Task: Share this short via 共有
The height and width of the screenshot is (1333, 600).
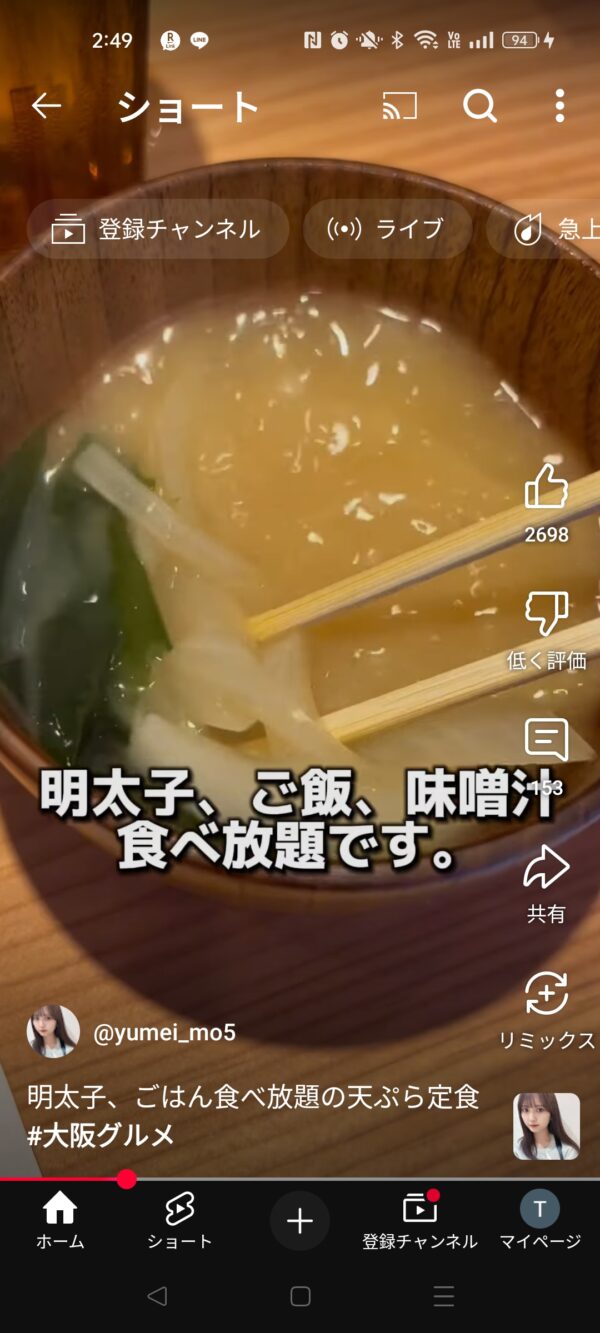Action: tap(546, 867)
